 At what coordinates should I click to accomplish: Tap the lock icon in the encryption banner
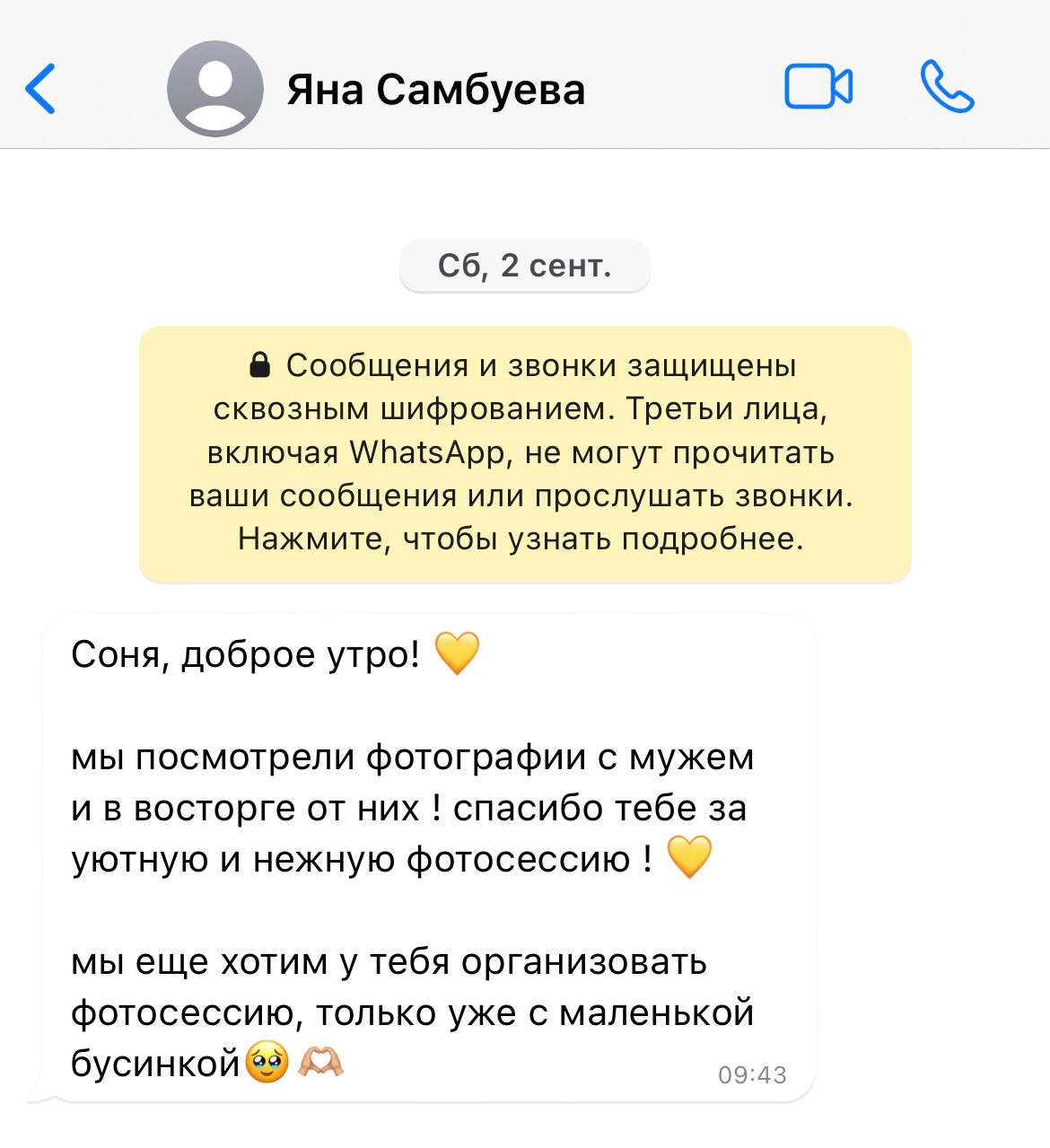coord(259,364)
